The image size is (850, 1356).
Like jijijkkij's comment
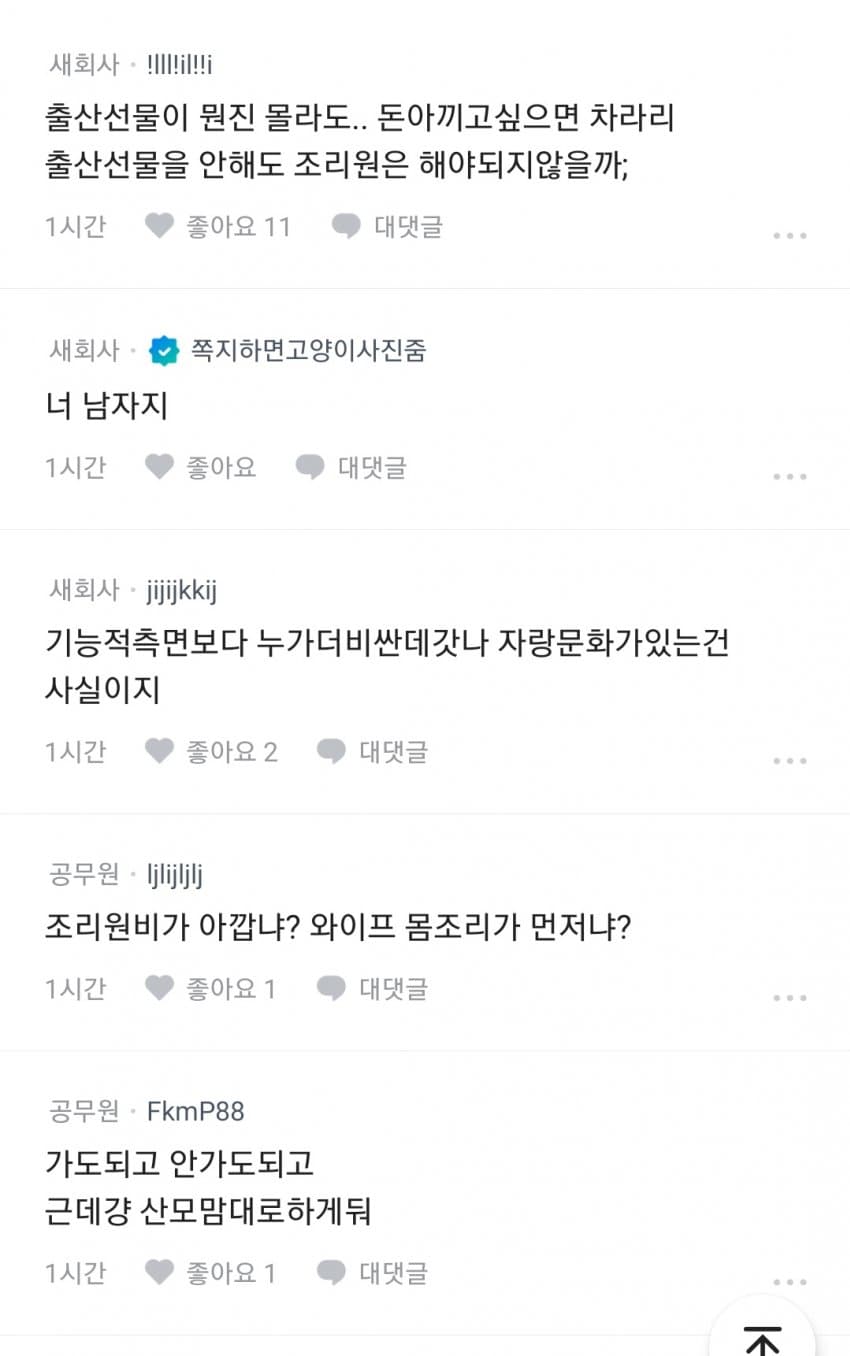click(x=211, y=751)
